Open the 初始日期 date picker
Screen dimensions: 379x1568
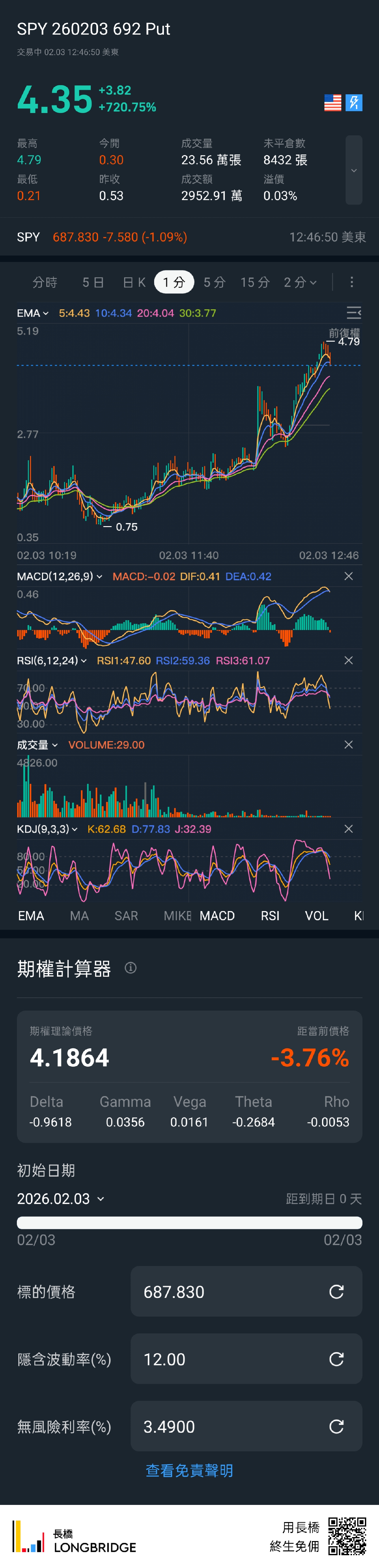point(61,1199)
